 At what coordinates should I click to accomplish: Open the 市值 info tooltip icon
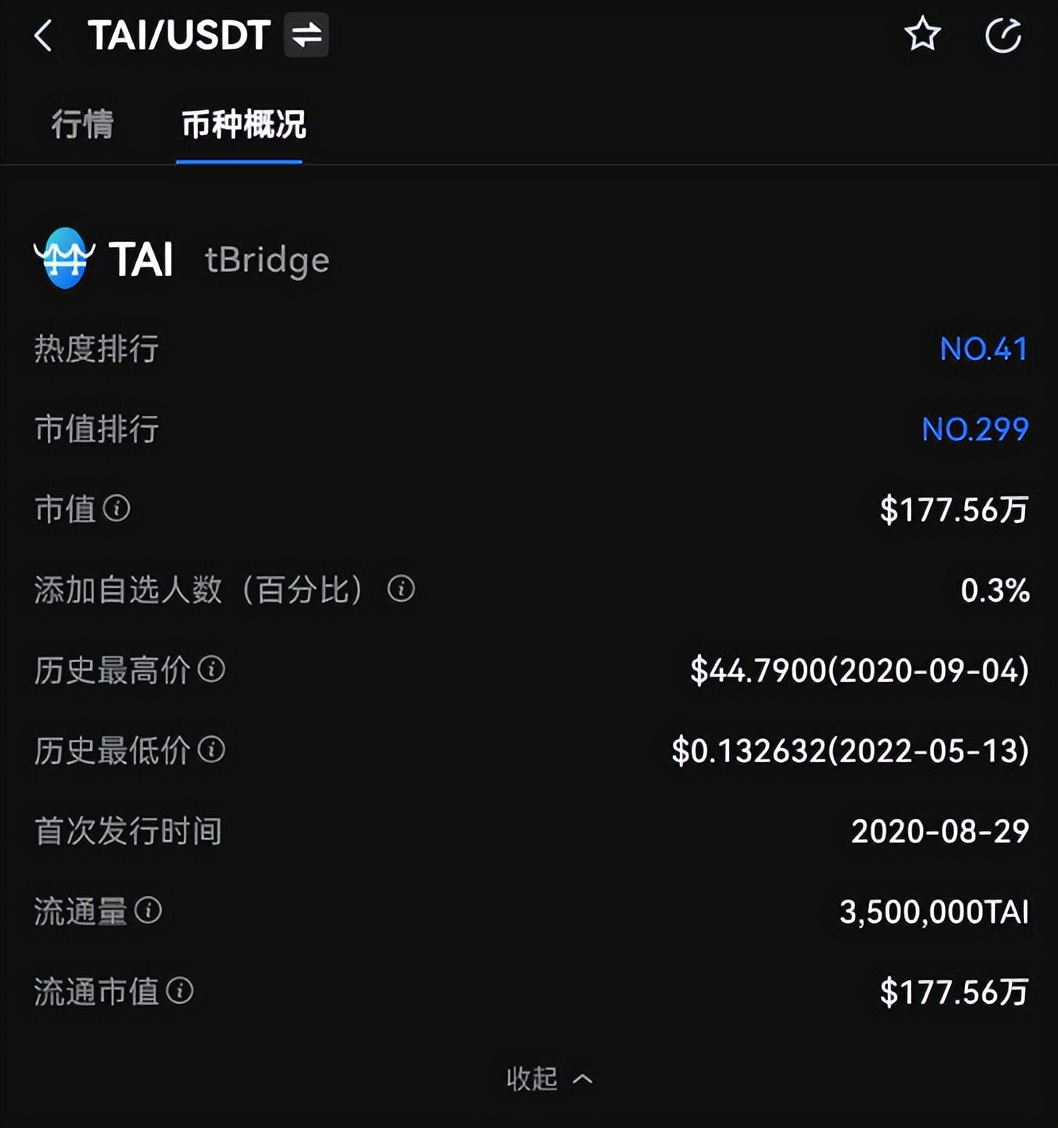[117, 510]
